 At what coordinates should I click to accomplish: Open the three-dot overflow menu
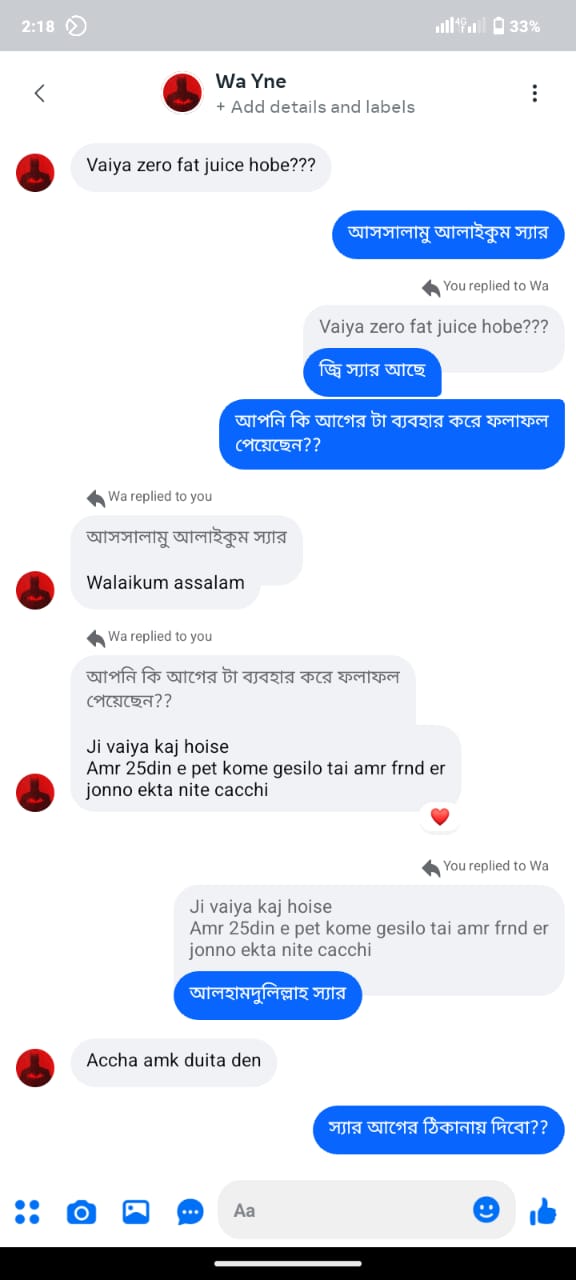coord(535,93)
